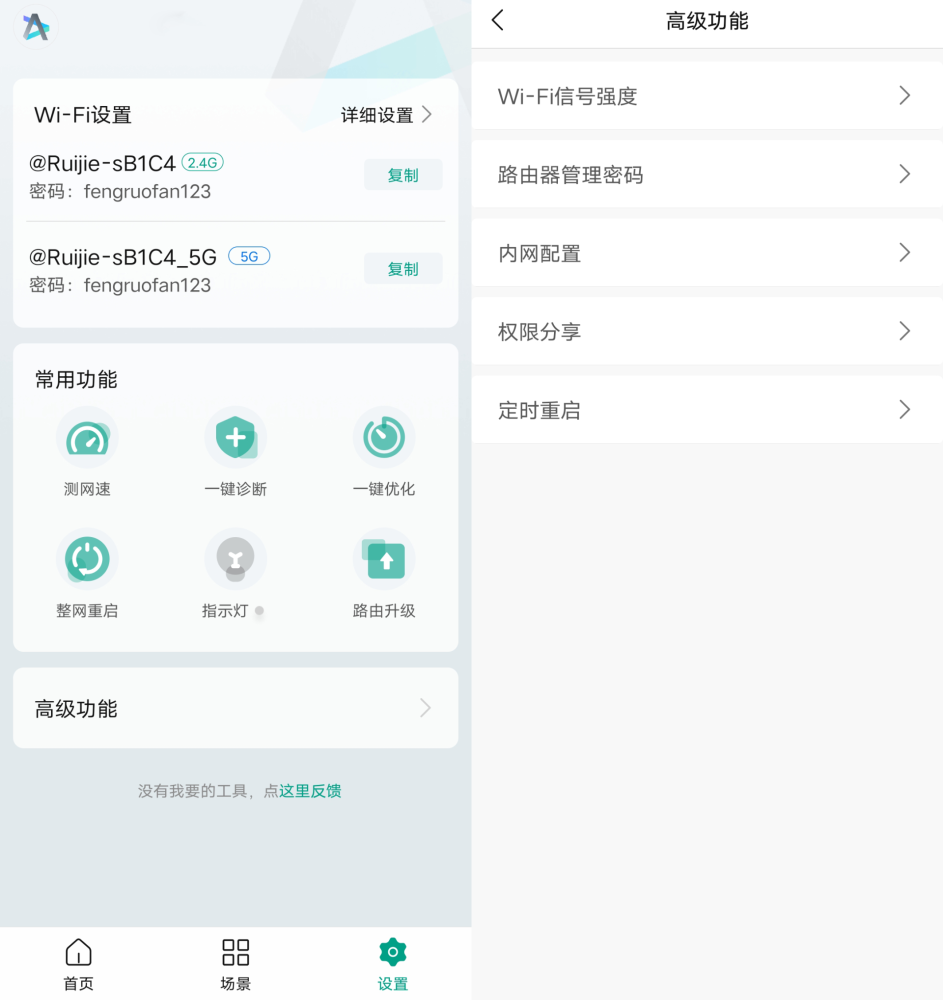
Task: Copy the @Ruijie-sB1C4 2.4G Wi-Fi info
Action: (x=403, y=175)
